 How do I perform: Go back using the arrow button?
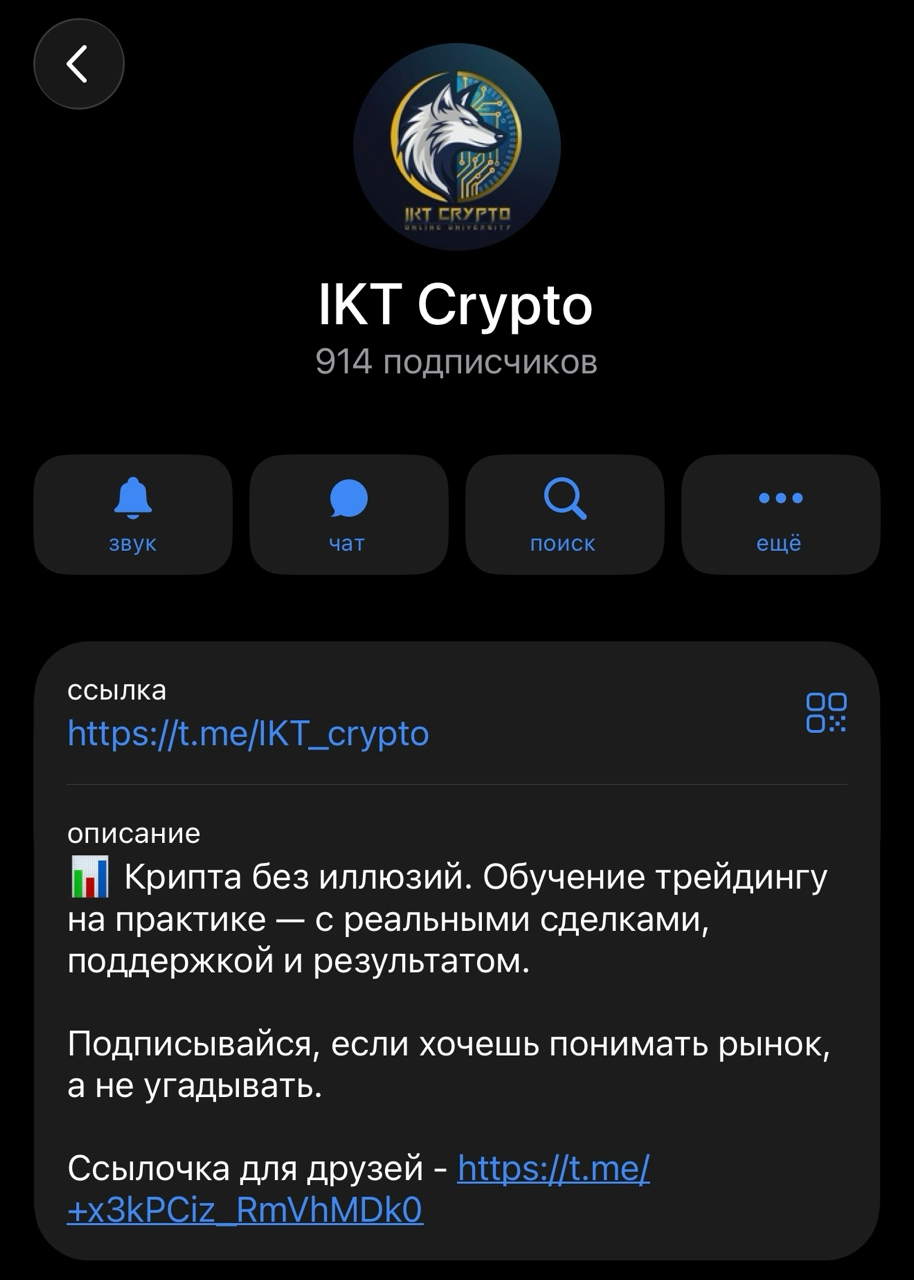(x=78, y=64)
